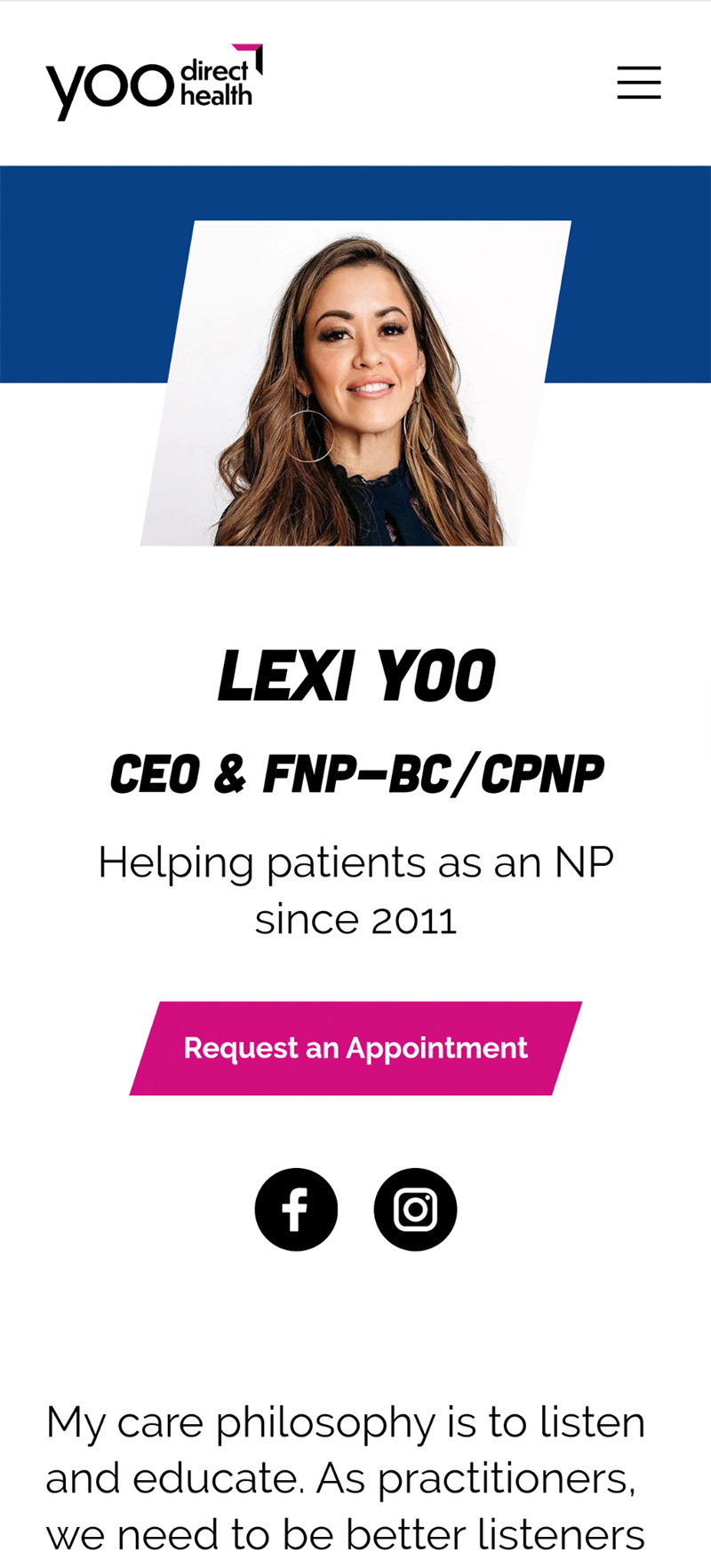Visit Lexi Yoo's Instagram profile
Screen dimensions: 711x1568
pos(415,1209)
